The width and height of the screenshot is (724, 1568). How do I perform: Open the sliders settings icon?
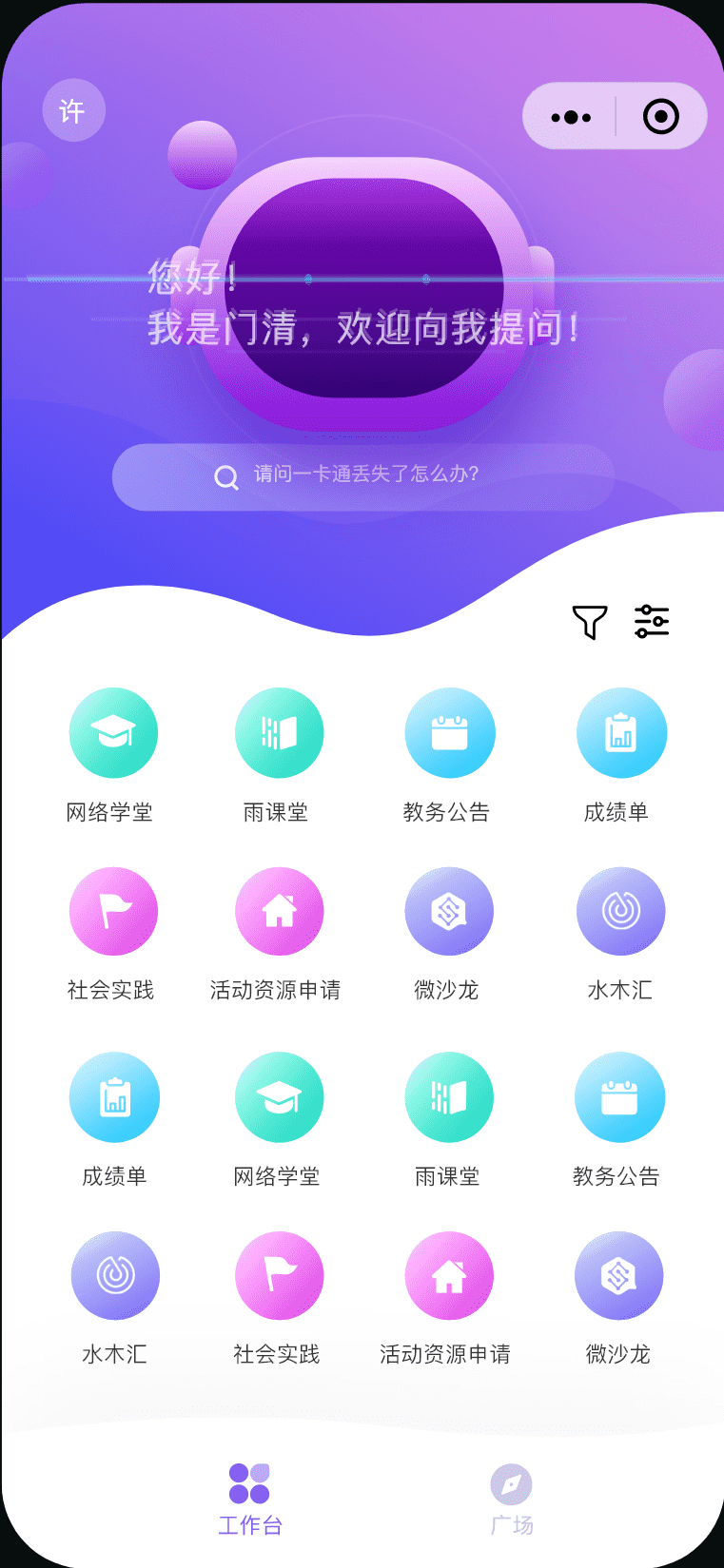tap(652, 621)
